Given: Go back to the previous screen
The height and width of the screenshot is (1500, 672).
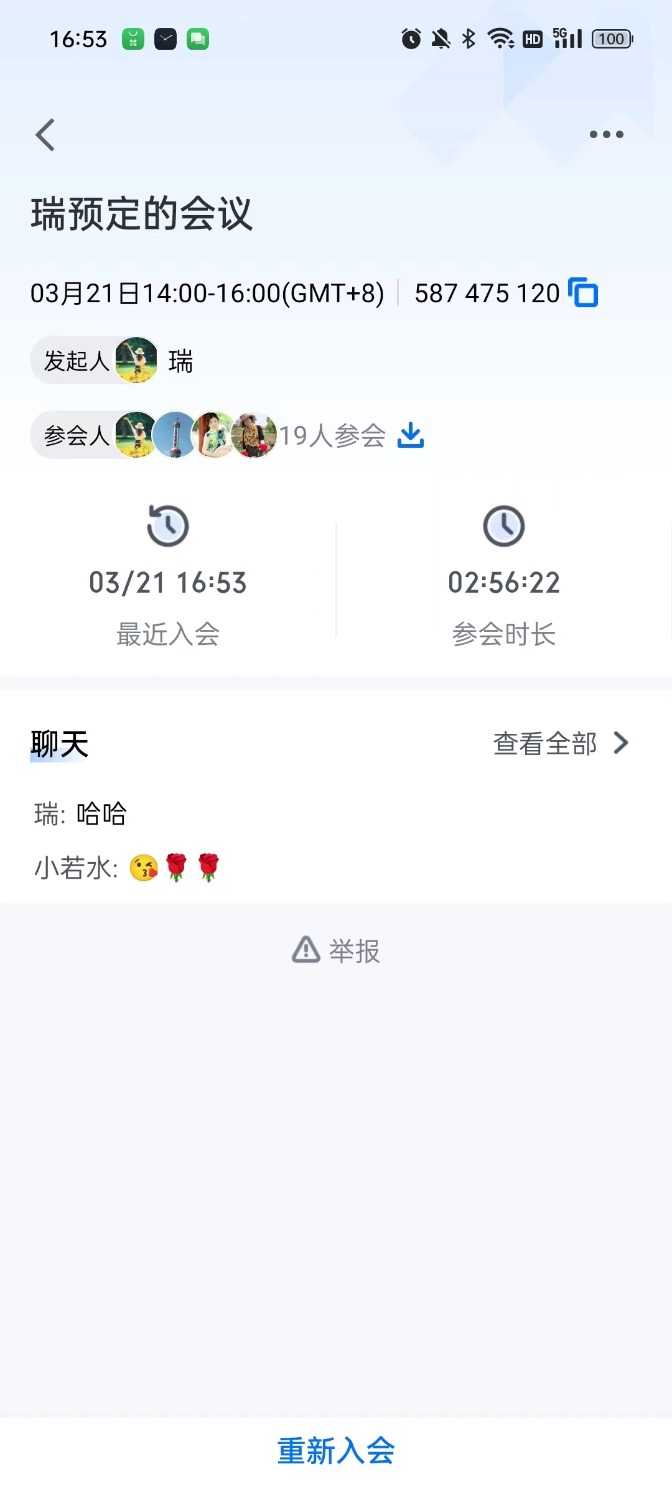Looking at the screenshot, I should 45,135.
